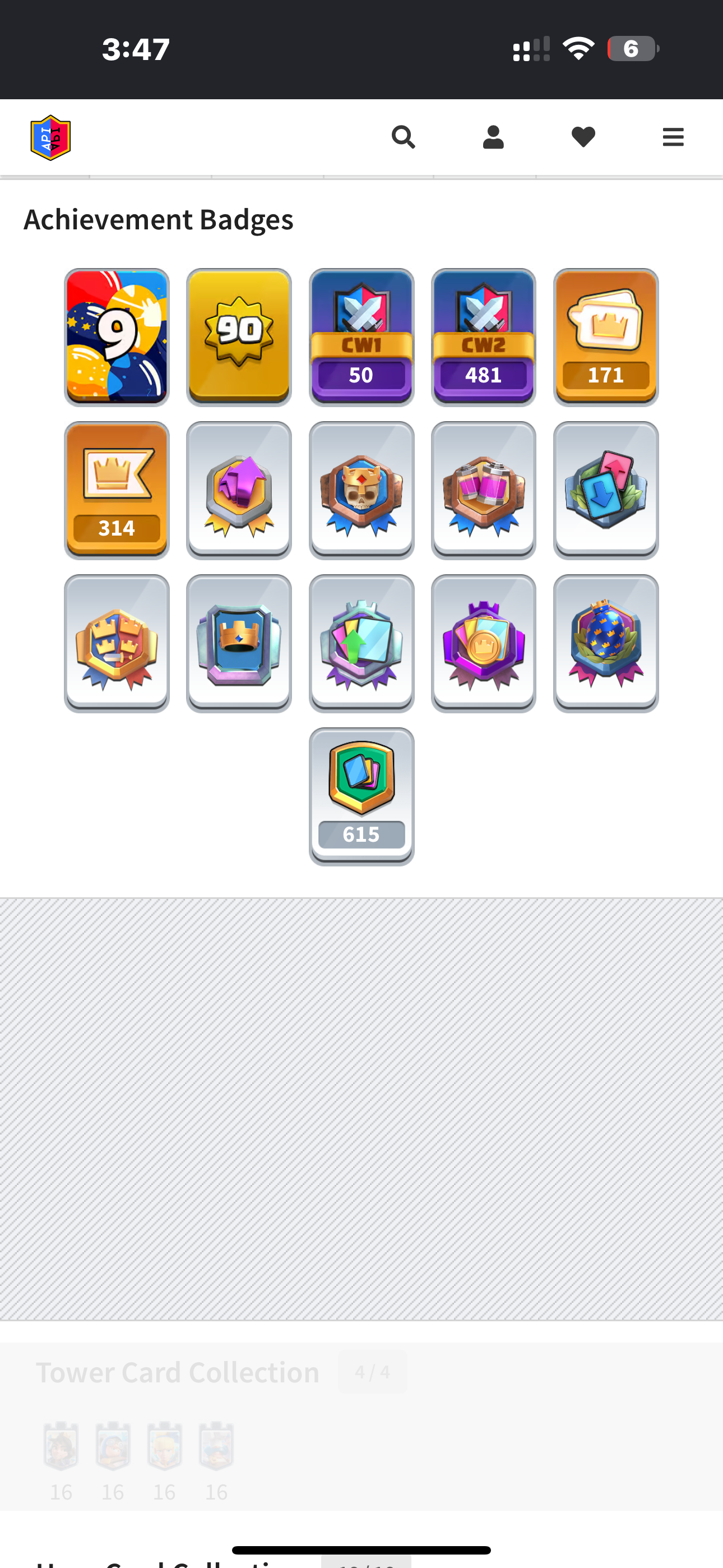Open the search icon in header

403,137
